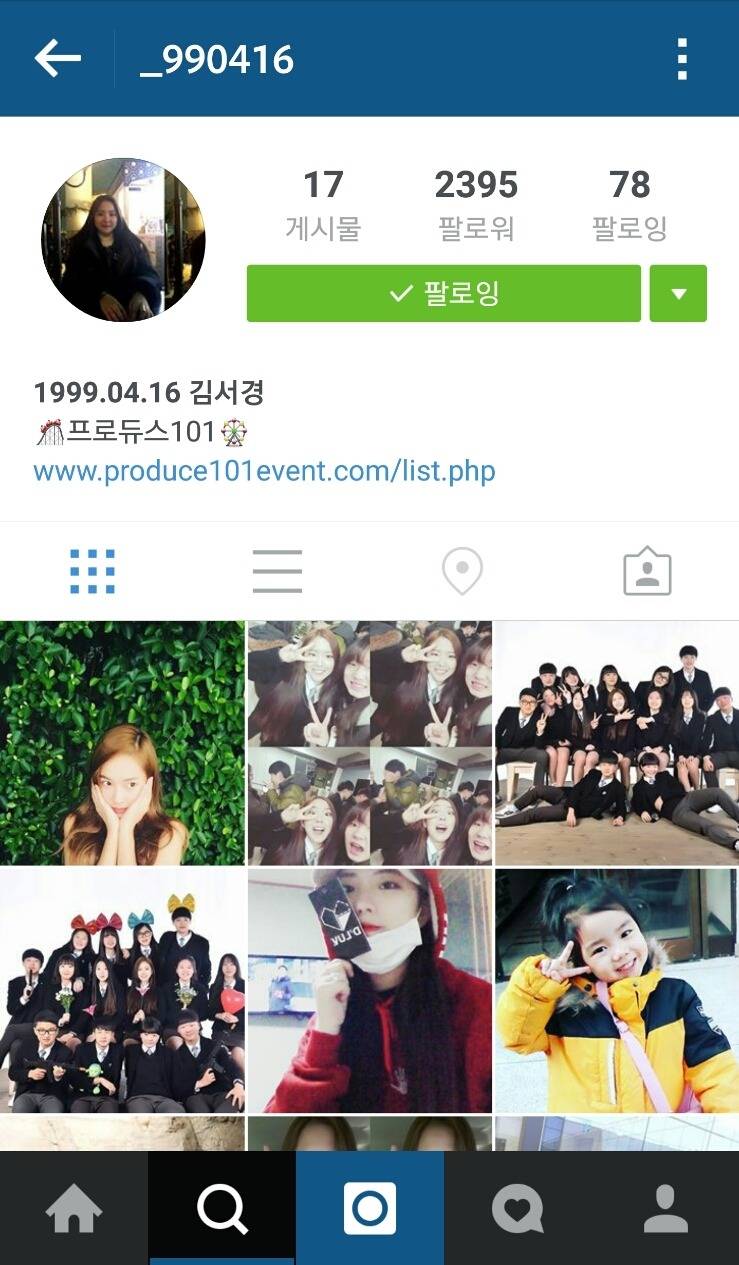Open the four-selfie collage post
The height and width of the screenshot is (1265, 739).
[370, 743]
